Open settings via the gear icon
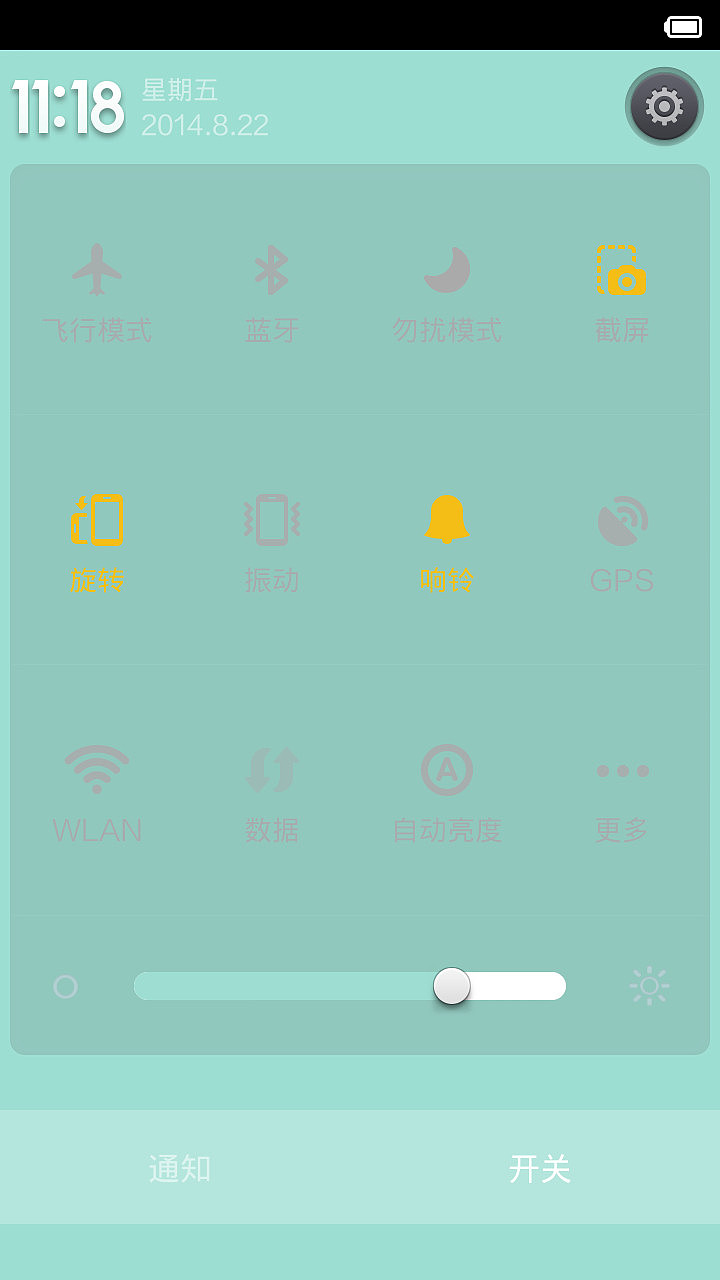 (664, 106)
